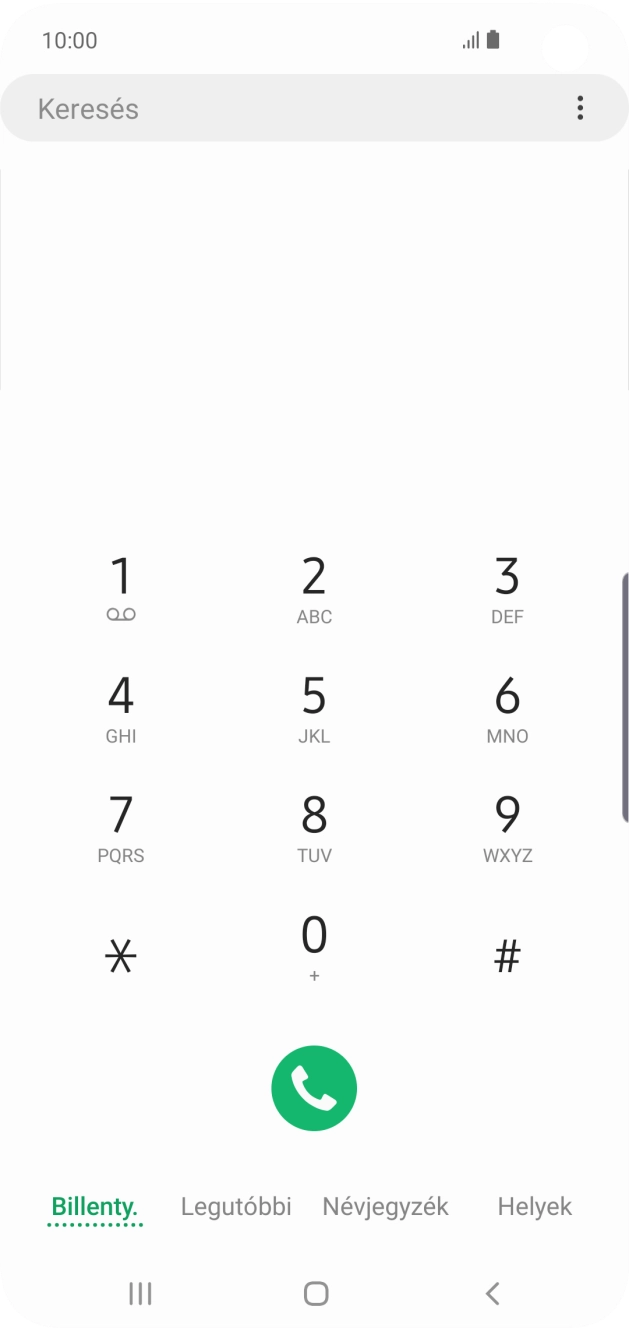Screen dimensions: 629x1328
Task: Dial digit 1 on the keypad
Action: [121, 590]
